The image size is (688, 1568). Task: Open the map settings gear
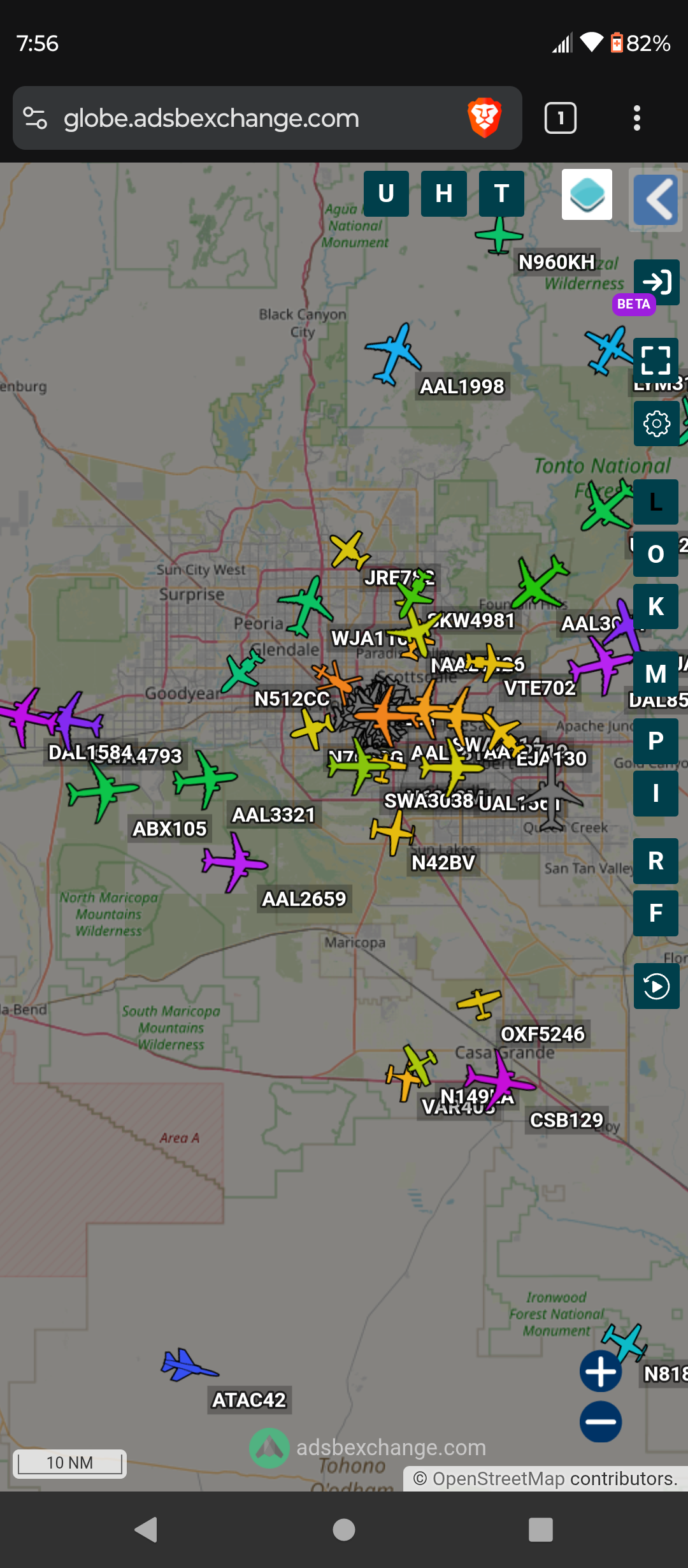click(657, 423)
